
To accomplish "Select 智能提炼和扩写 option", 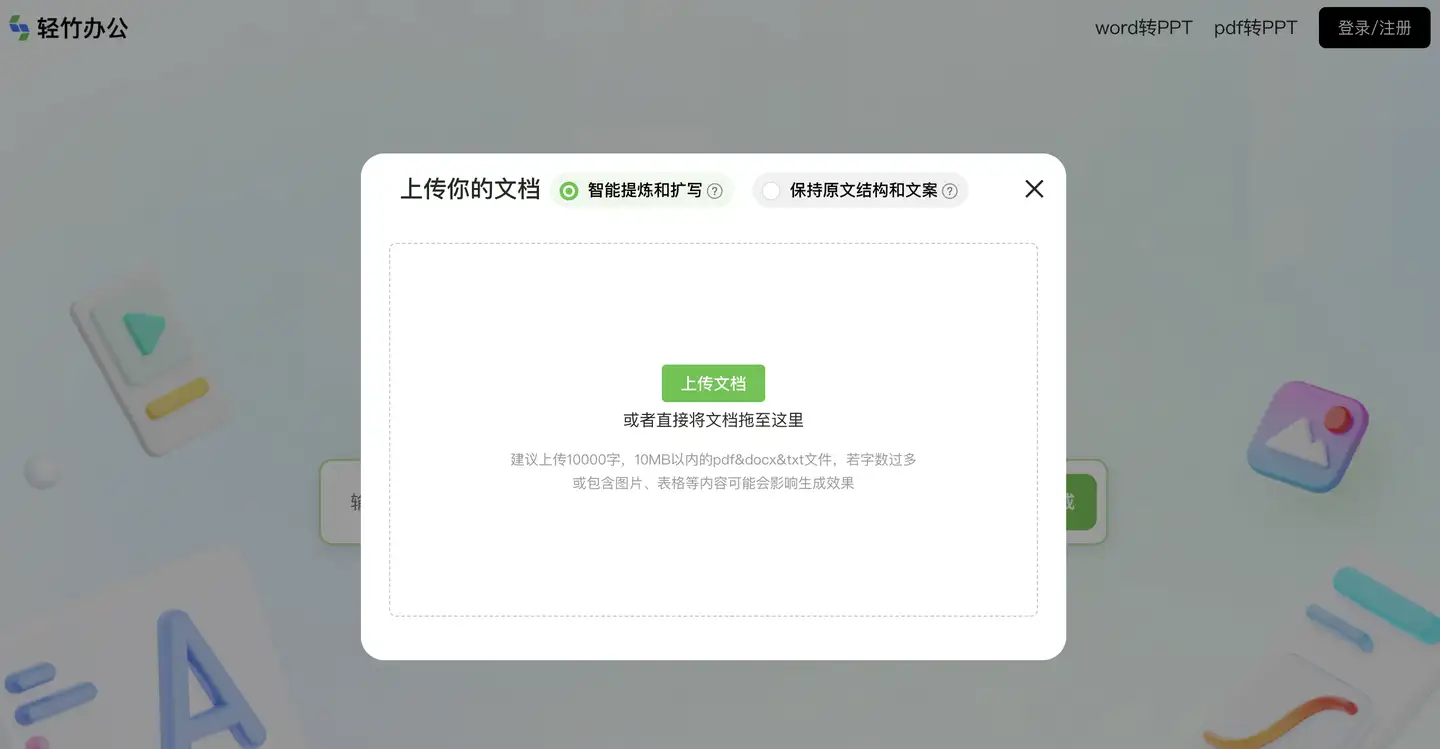I will pyautogui.click(x=569, y=191).
